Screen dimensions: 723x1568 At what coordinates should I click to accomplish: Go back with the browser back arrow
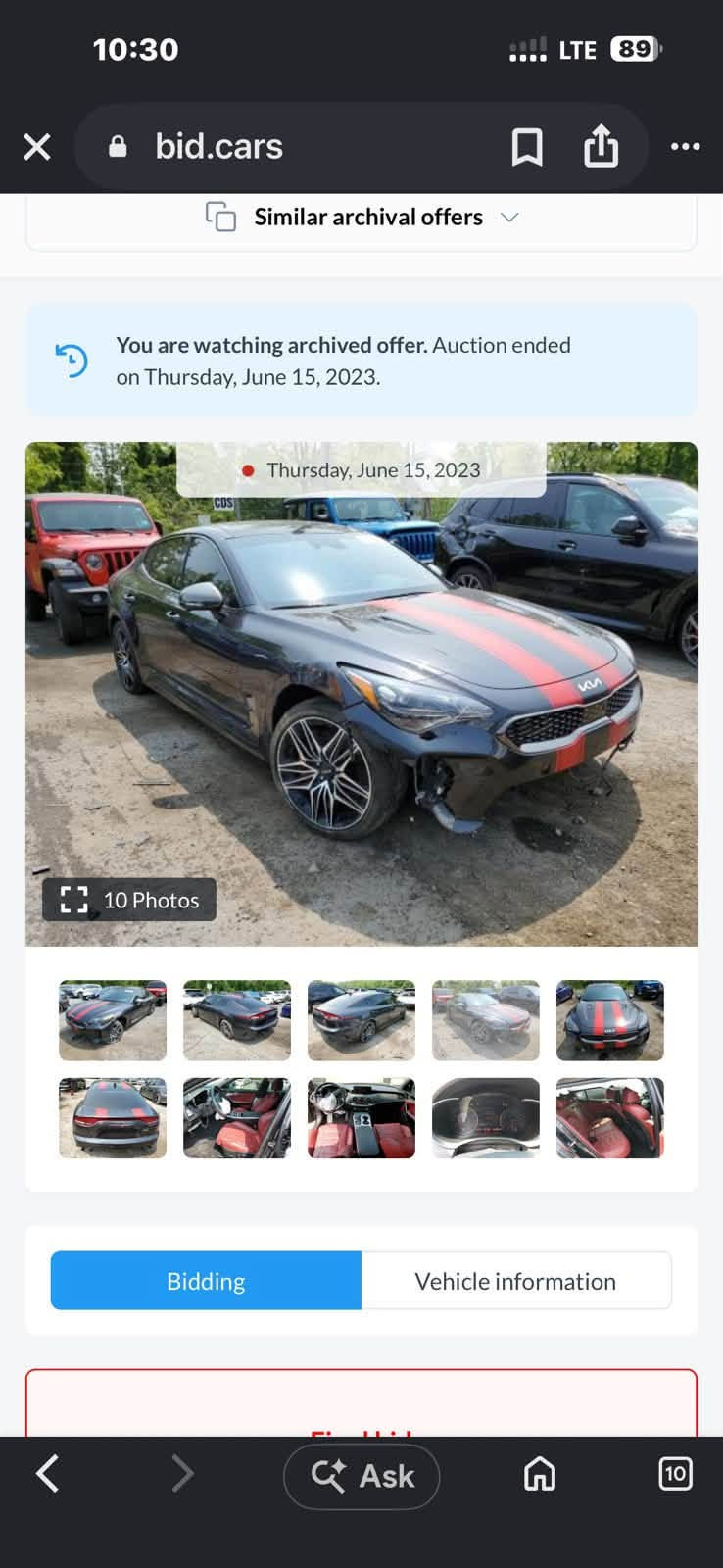[x=48, y=1474]
